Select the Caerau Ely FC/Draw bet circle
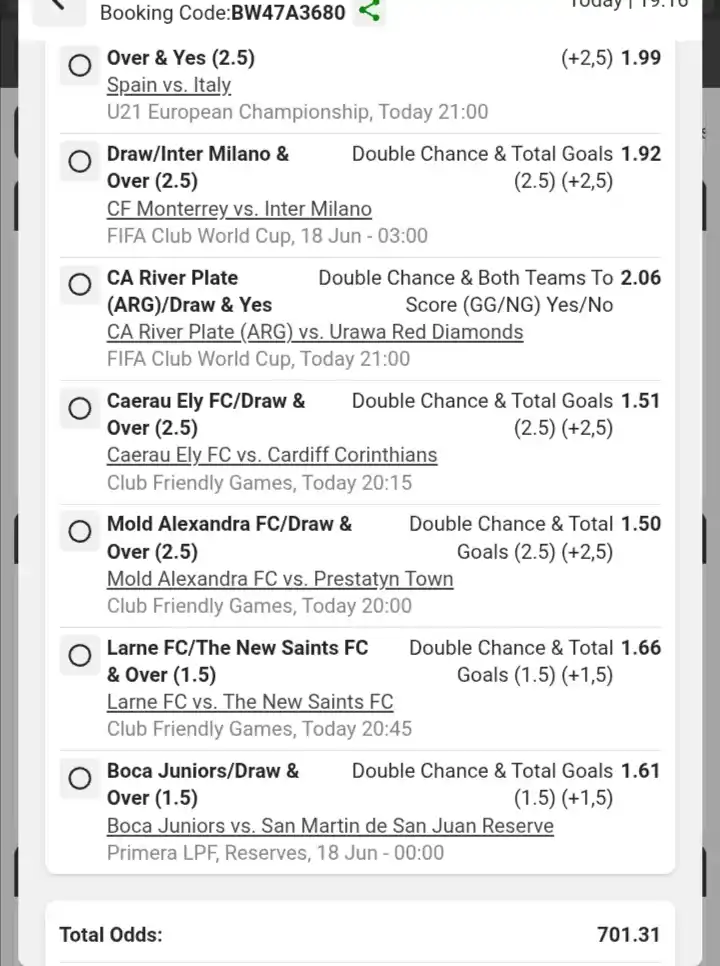Image resolution: width=720 pixels, height=966 pixels. (x=80, y=408)
